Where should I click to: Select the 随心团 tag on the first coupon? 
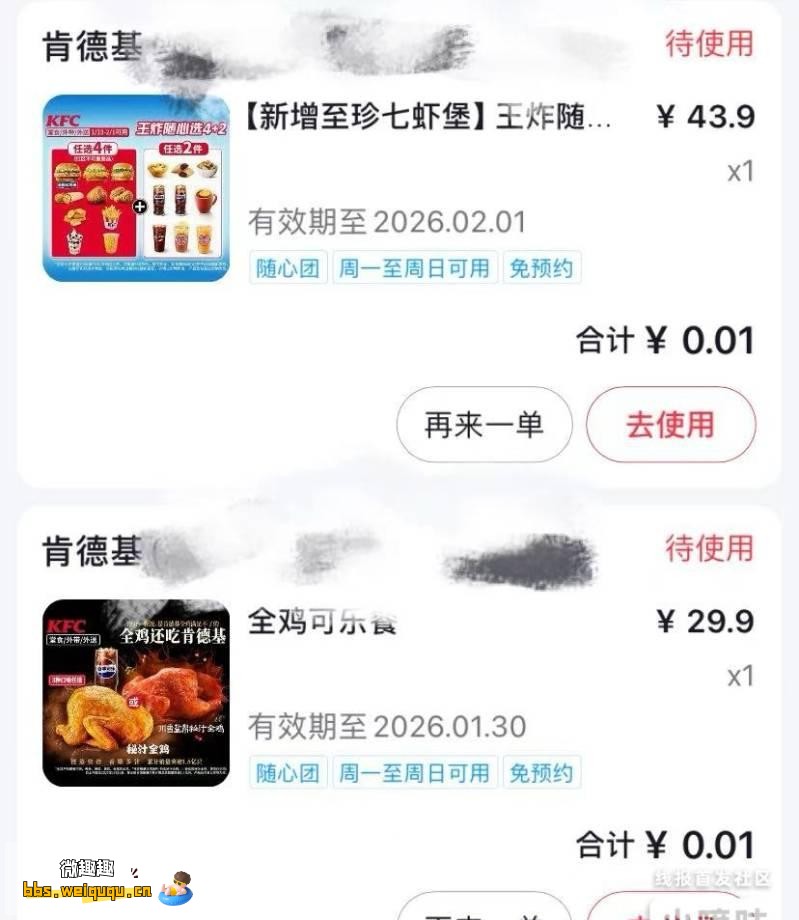pyautogui.click(x=287, y=268)
